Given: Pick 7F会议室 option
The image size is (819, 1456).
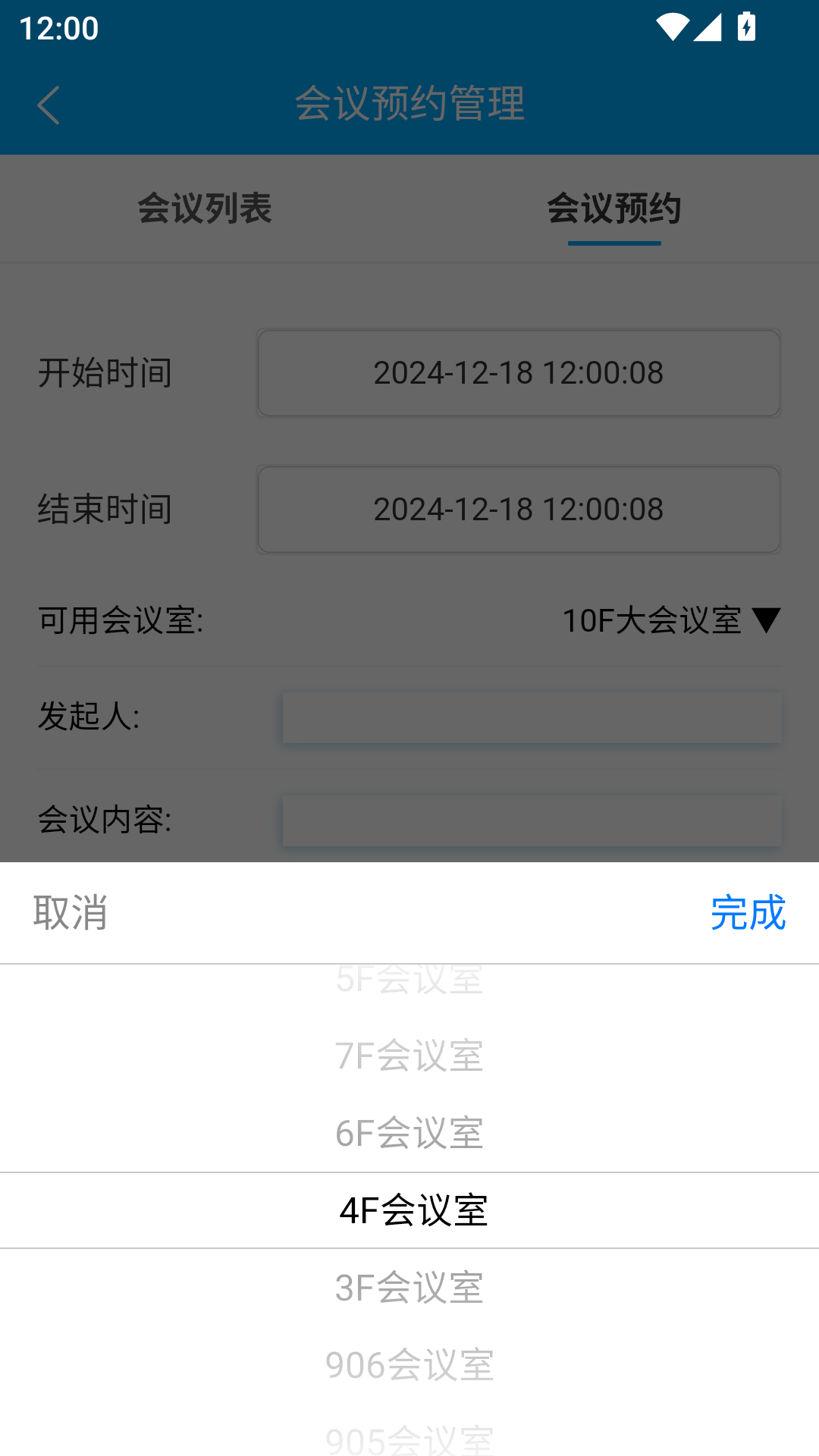Looking at the screenshot, I should 409,1056.
